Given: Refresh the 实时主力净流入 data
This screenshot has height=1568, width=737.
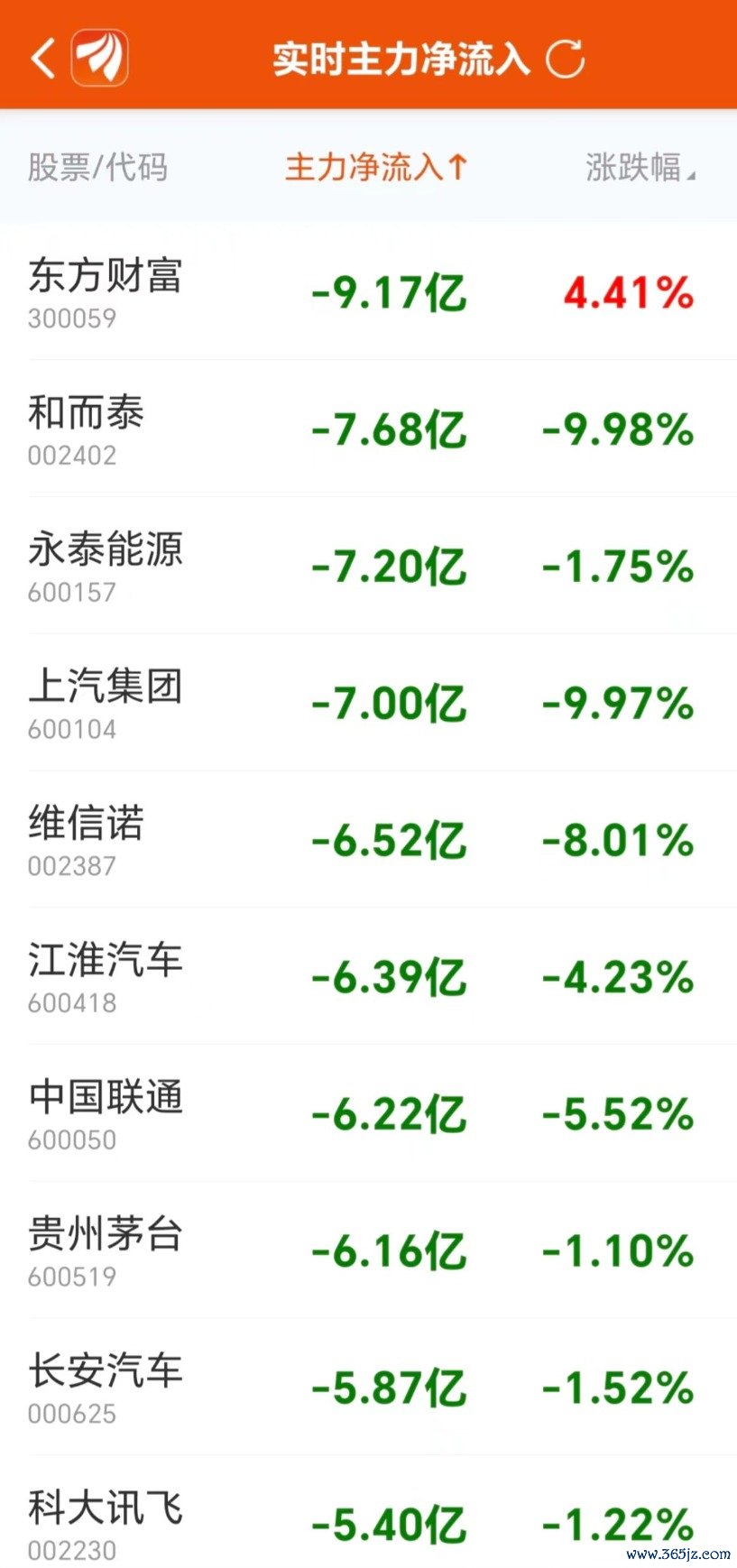Looking at the screenshot, I should pyautogui.click(x=567, y=59).
